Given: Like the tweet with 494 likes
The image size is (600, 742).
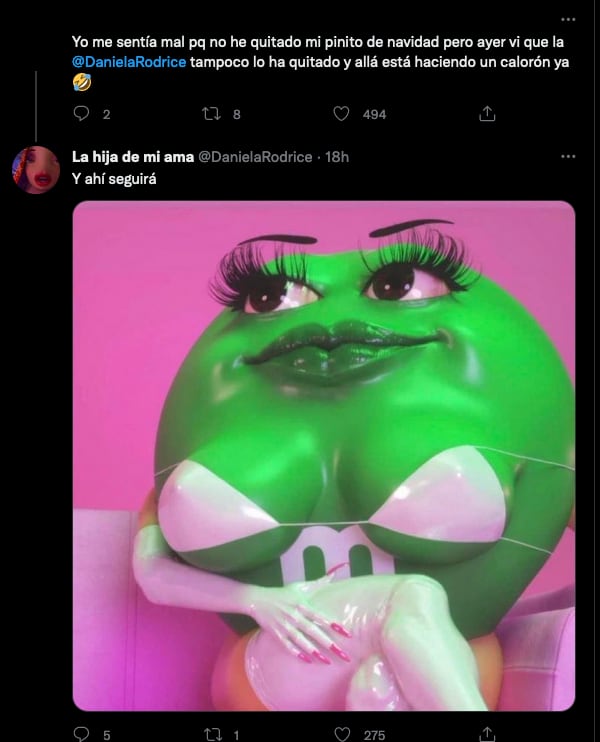Looking at the screenshot, I should coord(342,114).
